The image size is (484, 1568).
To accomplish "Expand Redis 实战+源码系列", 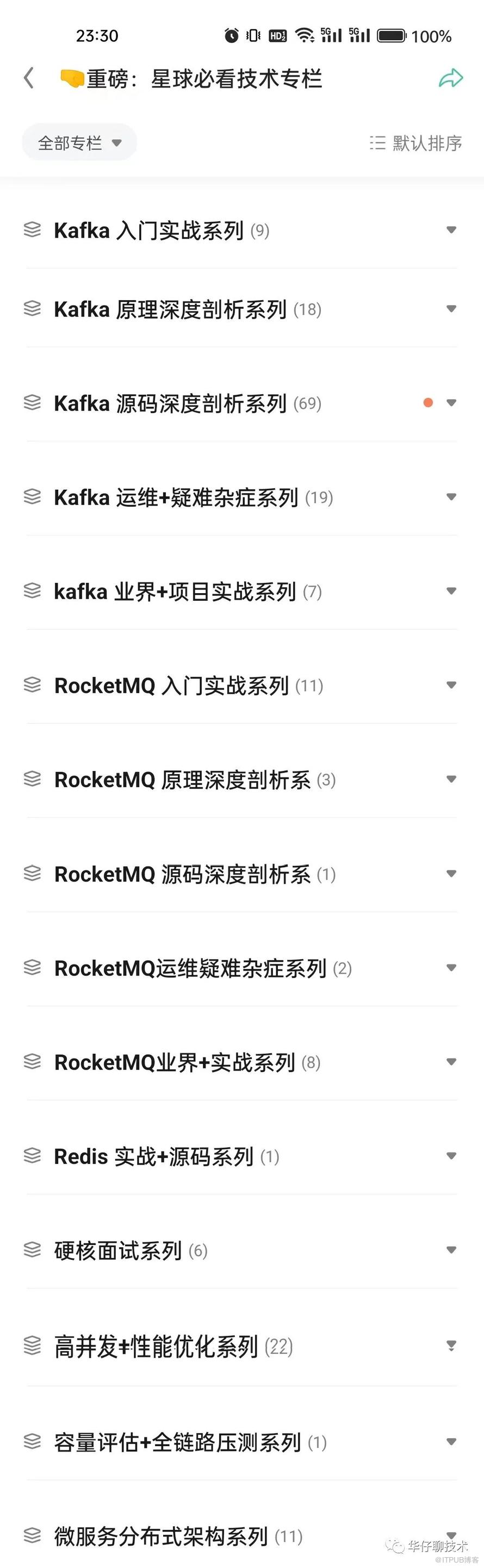I will [x=451, y=1156].
